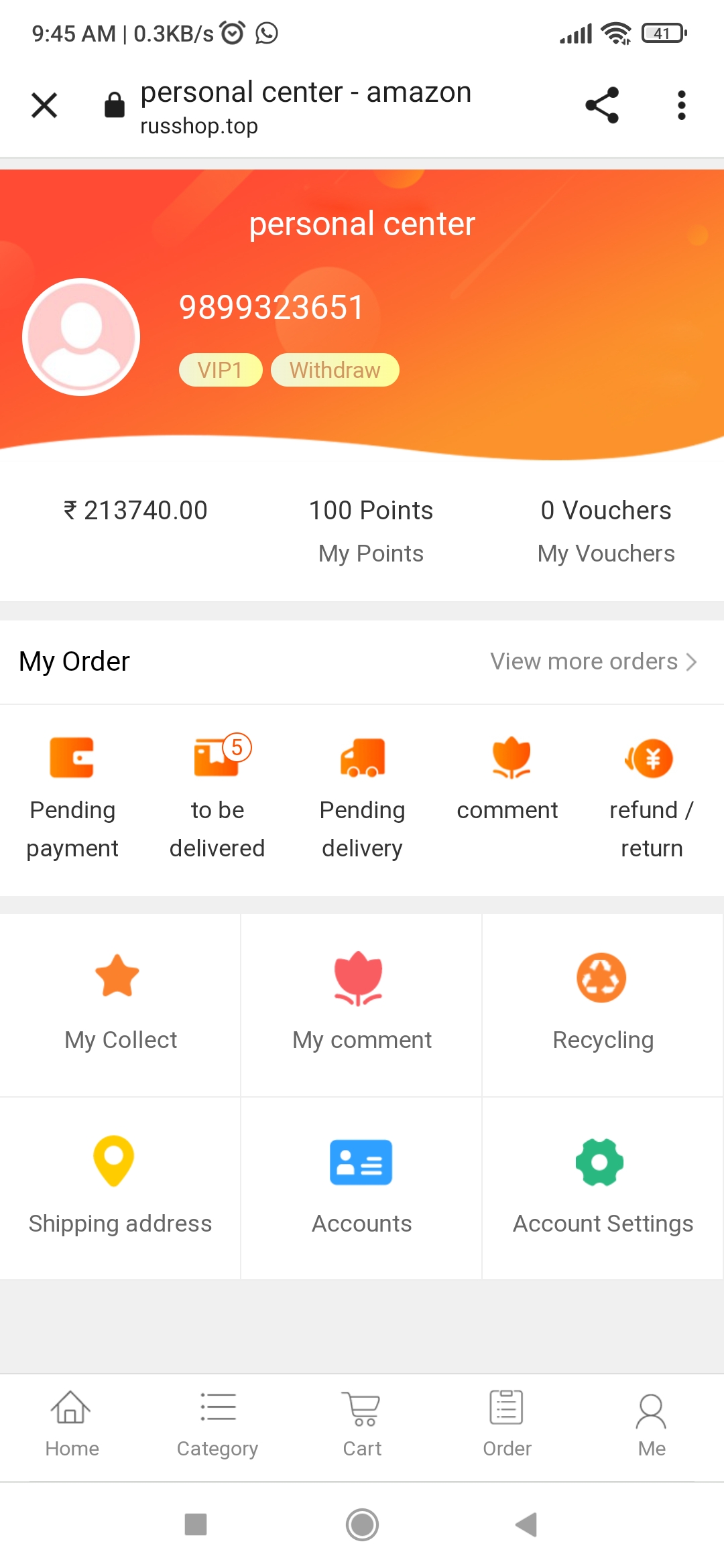Open Shipping address
Screen dimensions: 724x1568
pos(120,1188)
